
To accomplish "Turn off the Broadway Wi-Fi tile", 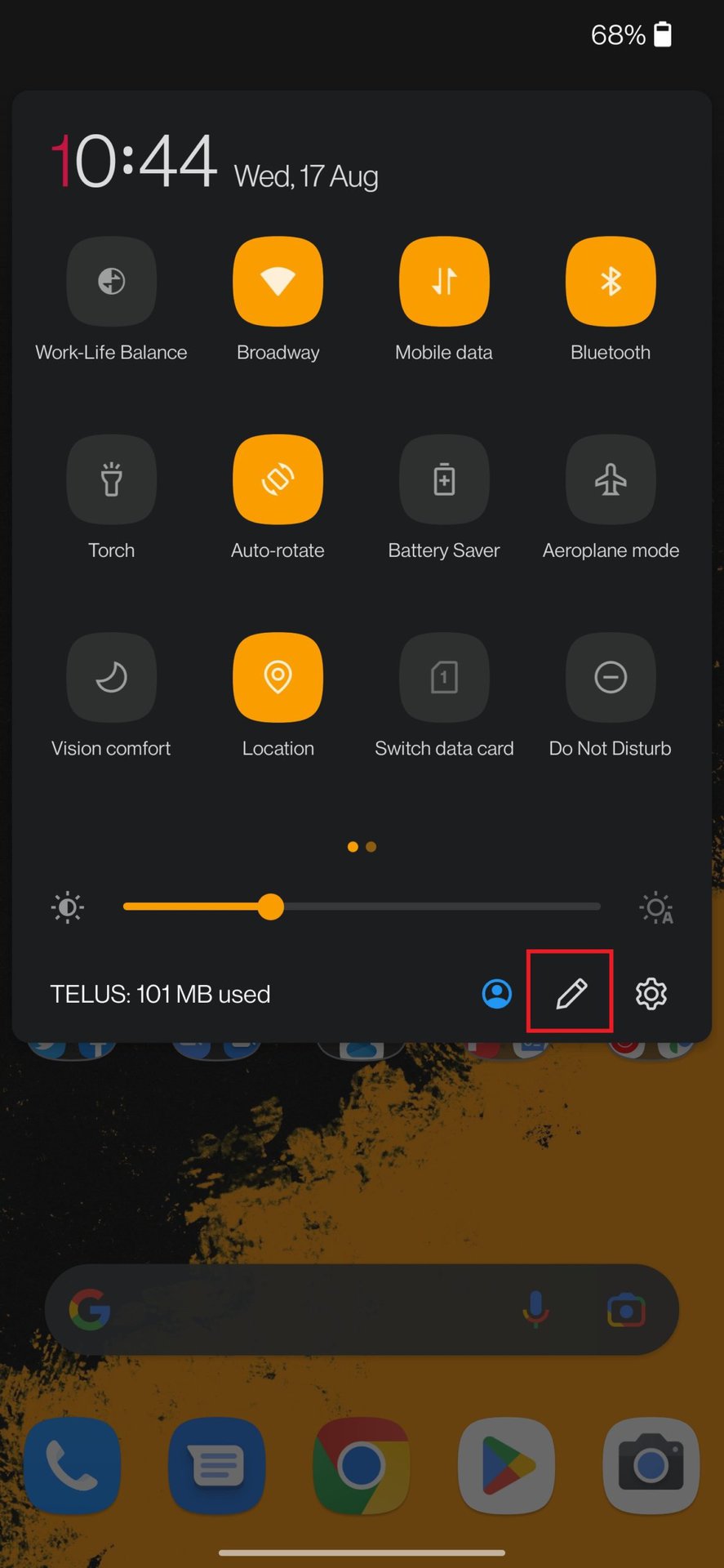I will point(278,282).
